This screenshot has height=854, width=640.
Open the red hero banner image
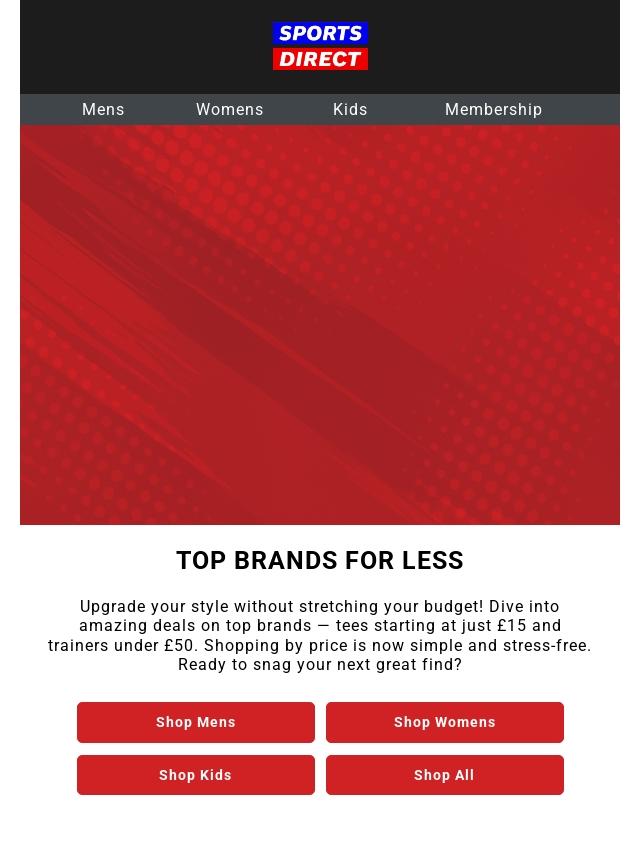tap(320, 325)
